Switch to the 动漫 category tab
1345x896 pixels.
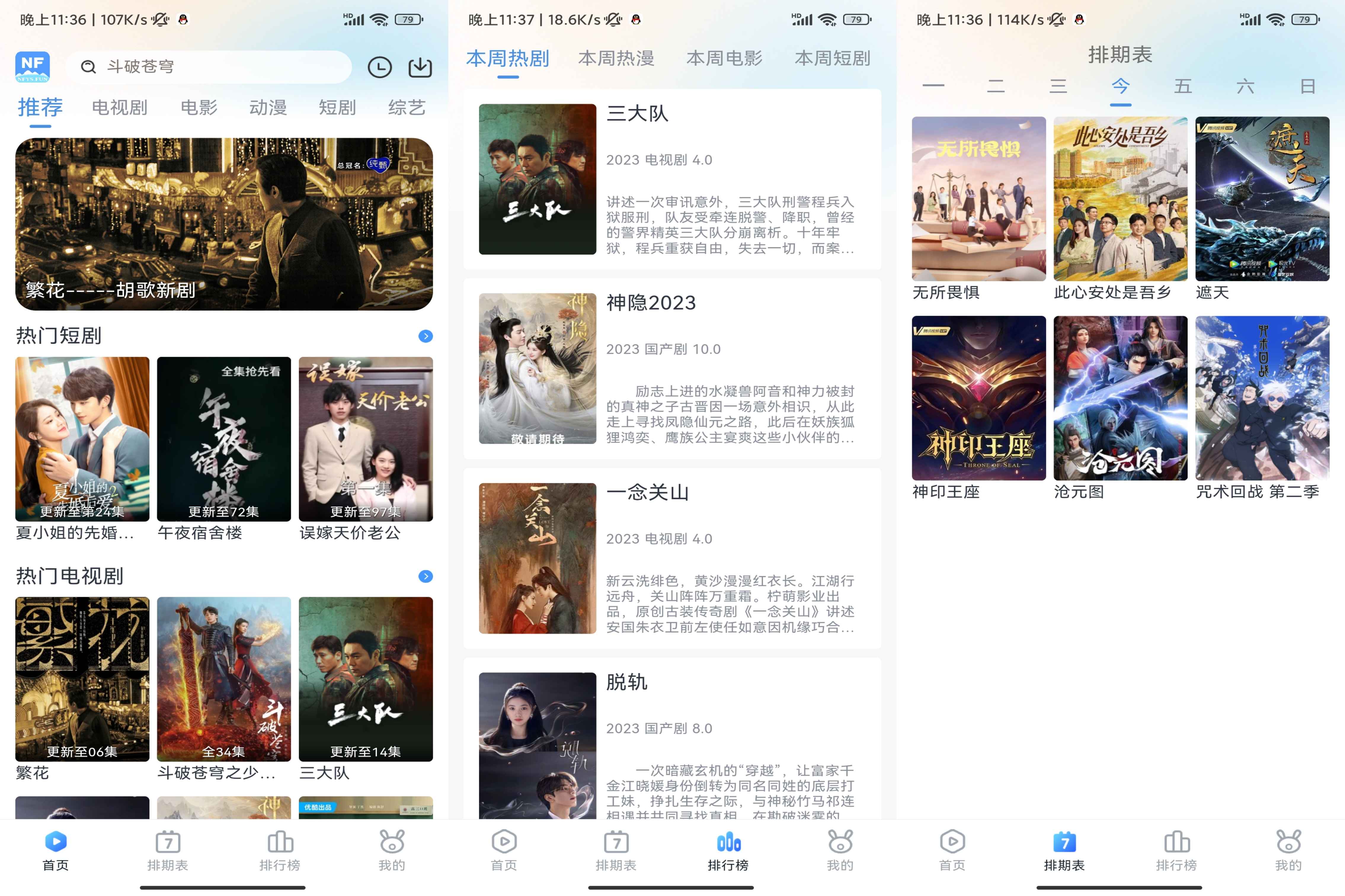tap(268, 108)
